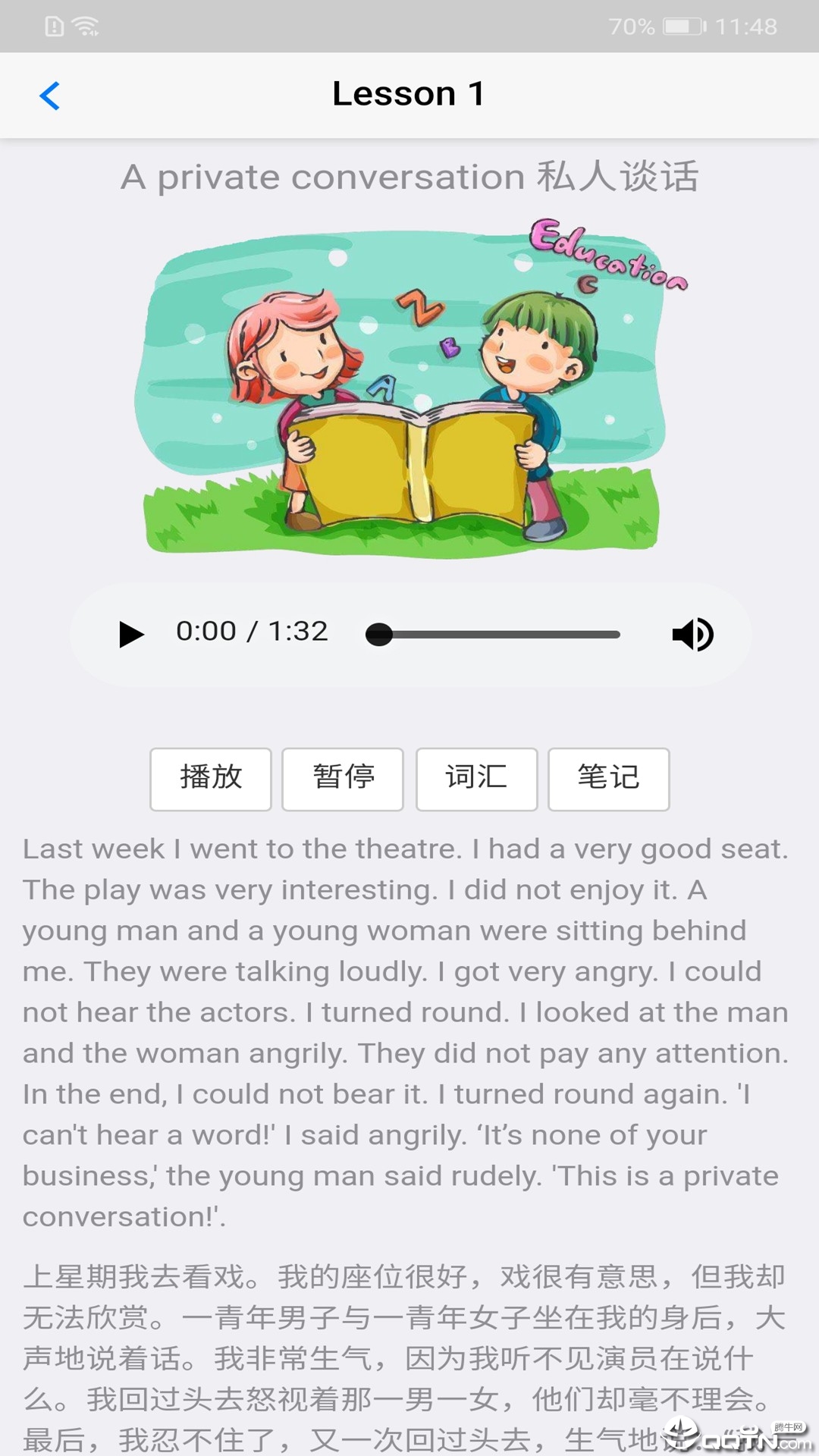Open the 笔记 notes

point(608,779)
